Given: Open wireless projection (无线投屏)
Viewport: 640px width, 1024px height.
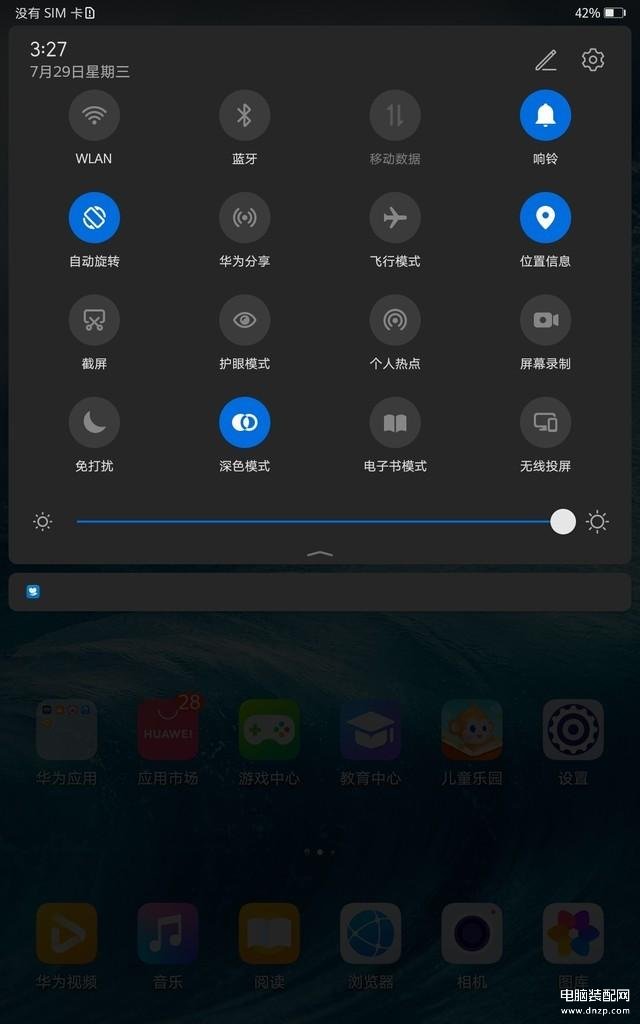Looking at the screenshot, I should click(x=545, y=422).
